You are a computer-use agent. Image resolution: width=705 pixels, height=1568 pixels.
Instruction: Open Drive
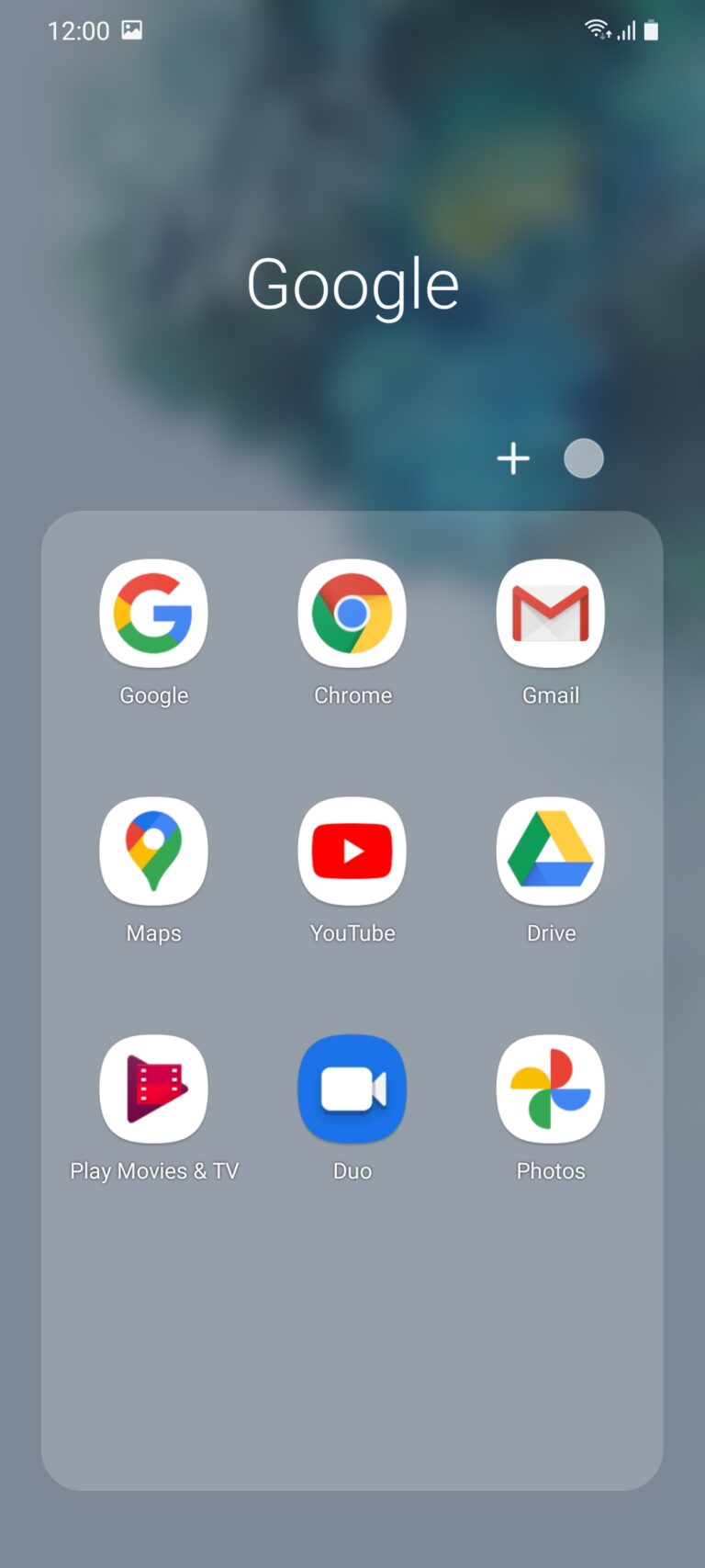click(x=551, y=852)
